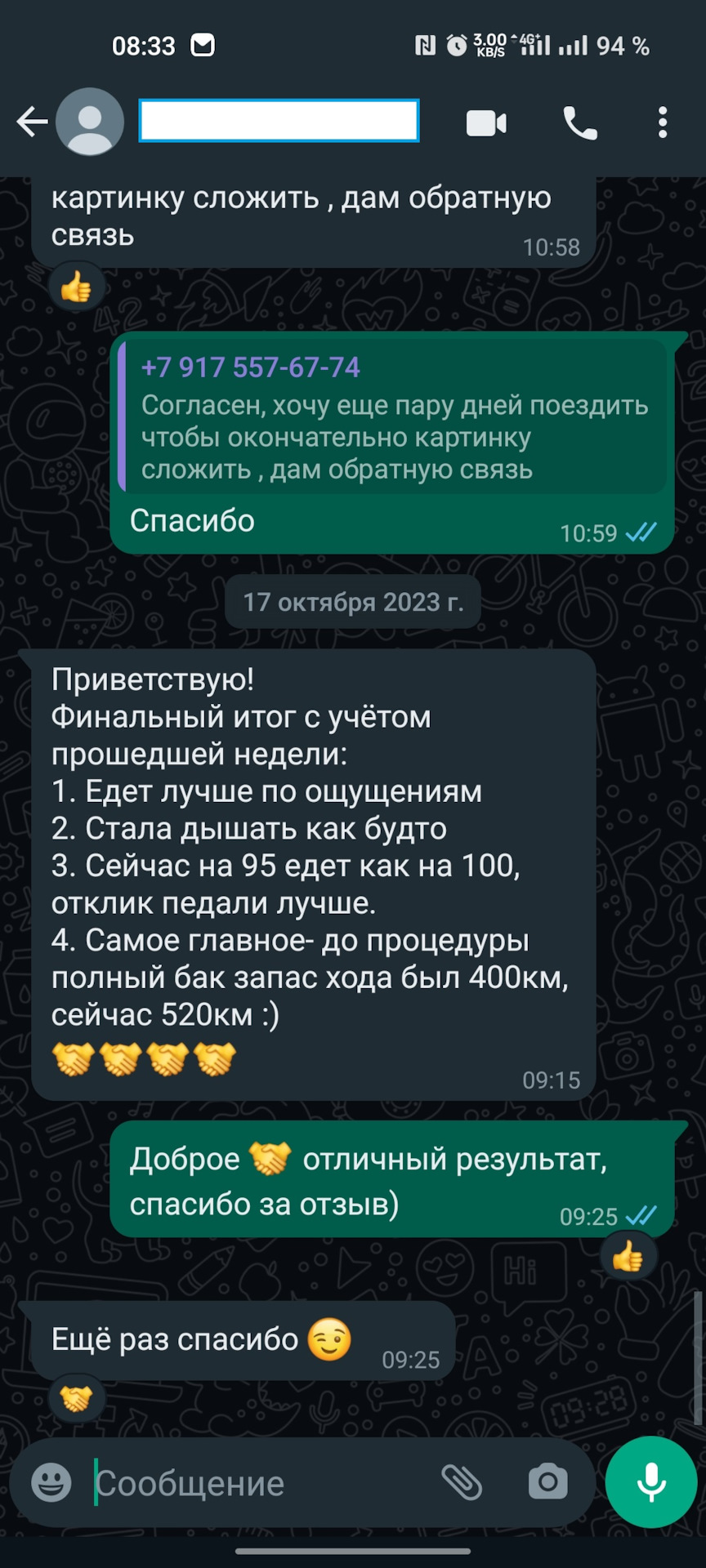Image resolution: width=706 pixels, height=1568 pixels.
Task: Go back using the arrow in header
Action: point(30,121)
